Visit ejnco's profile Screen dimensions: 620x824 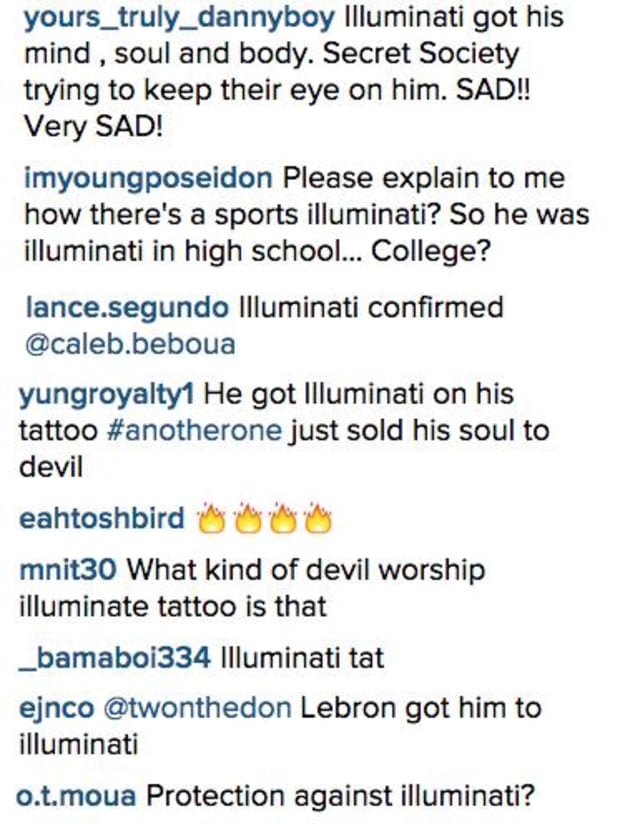click(58, 709)
